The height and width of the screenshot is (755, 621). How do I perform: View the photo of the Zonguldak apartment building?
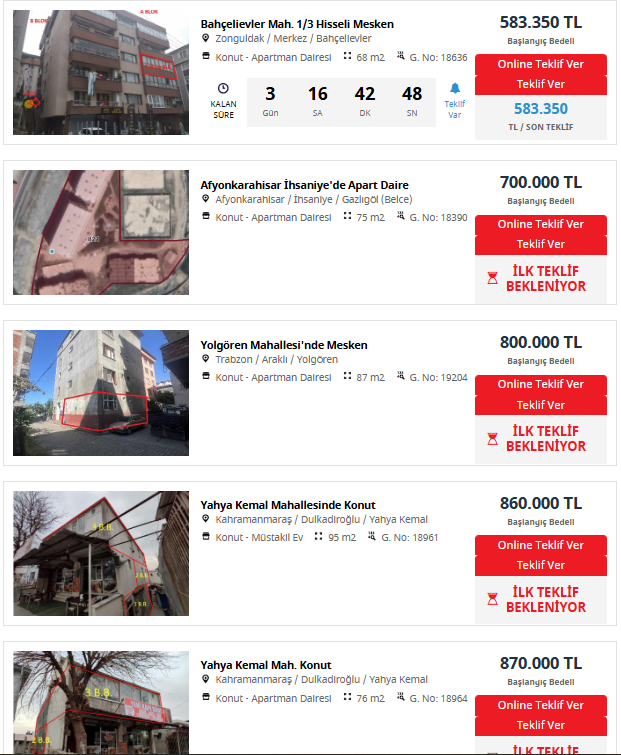(x=101, y=73)
